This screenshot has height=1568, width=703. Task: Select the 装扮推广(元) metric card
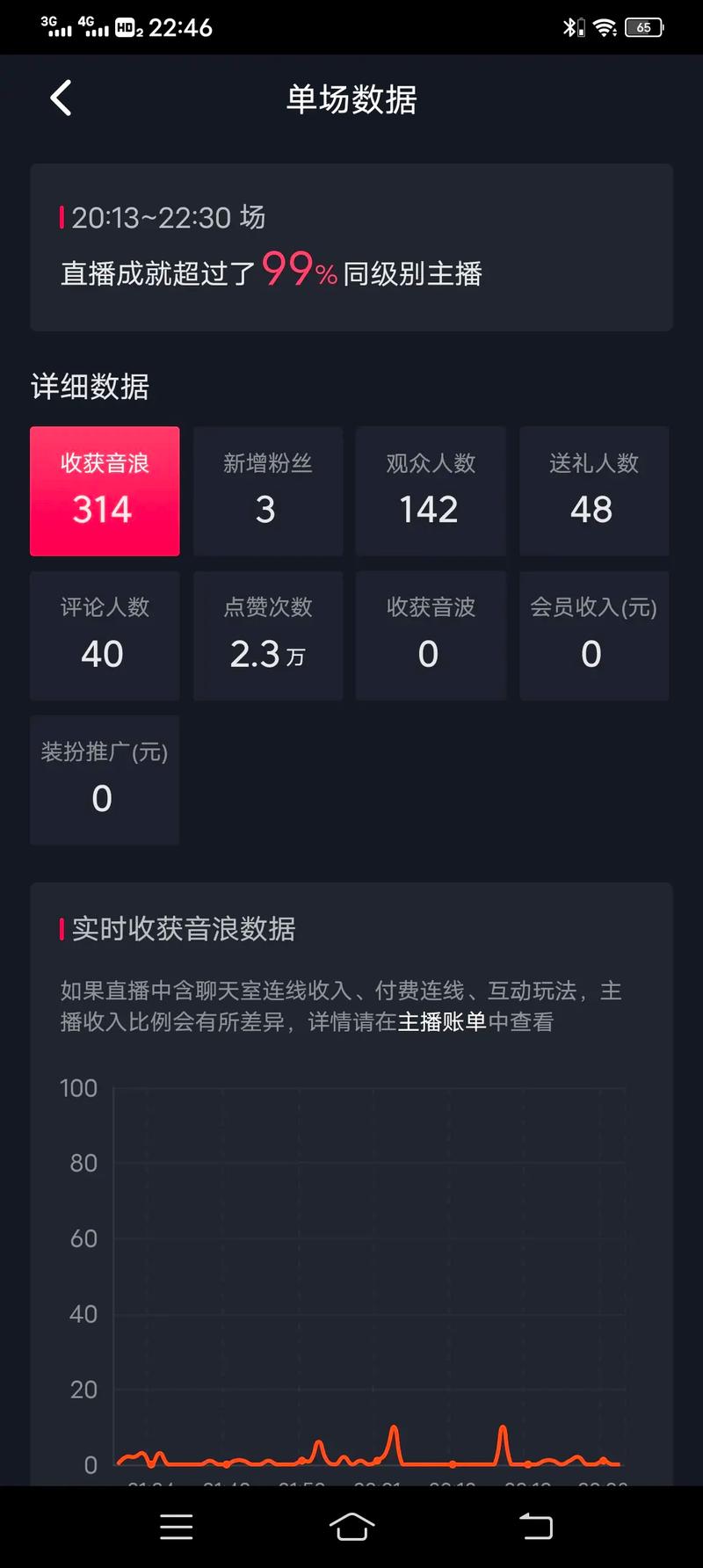coord(105,780)
